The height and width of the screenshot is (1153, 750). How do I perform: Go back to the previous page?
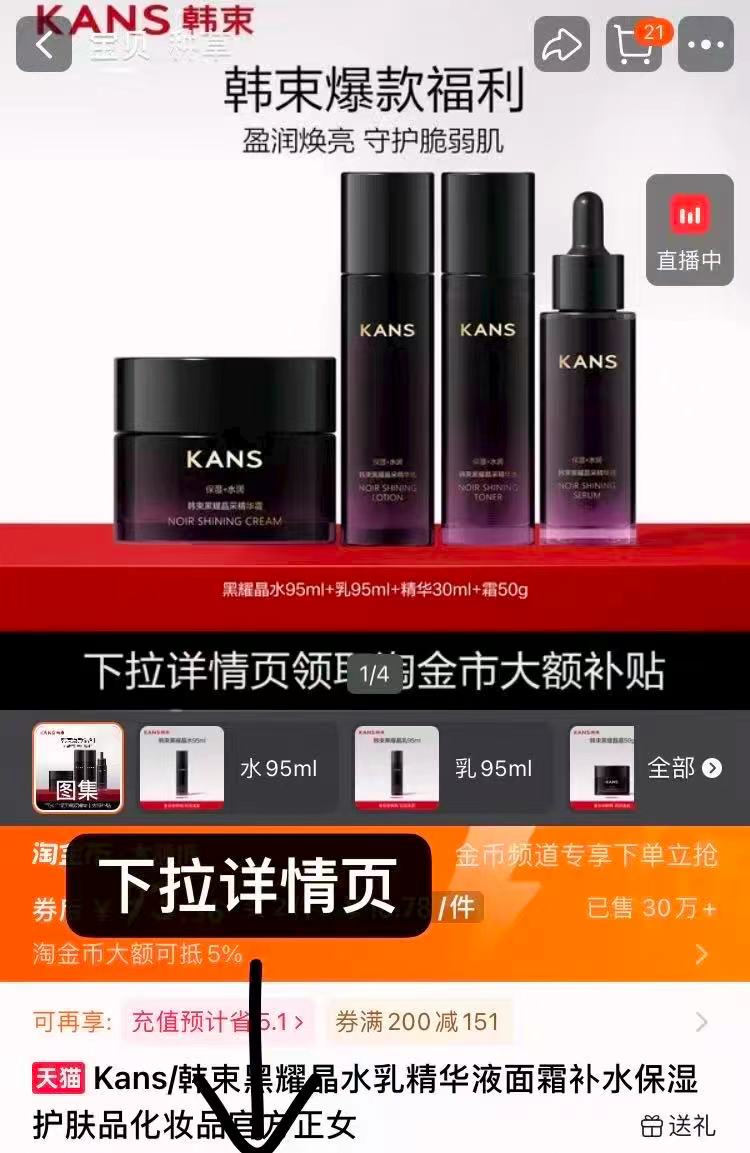click(43, 45)
